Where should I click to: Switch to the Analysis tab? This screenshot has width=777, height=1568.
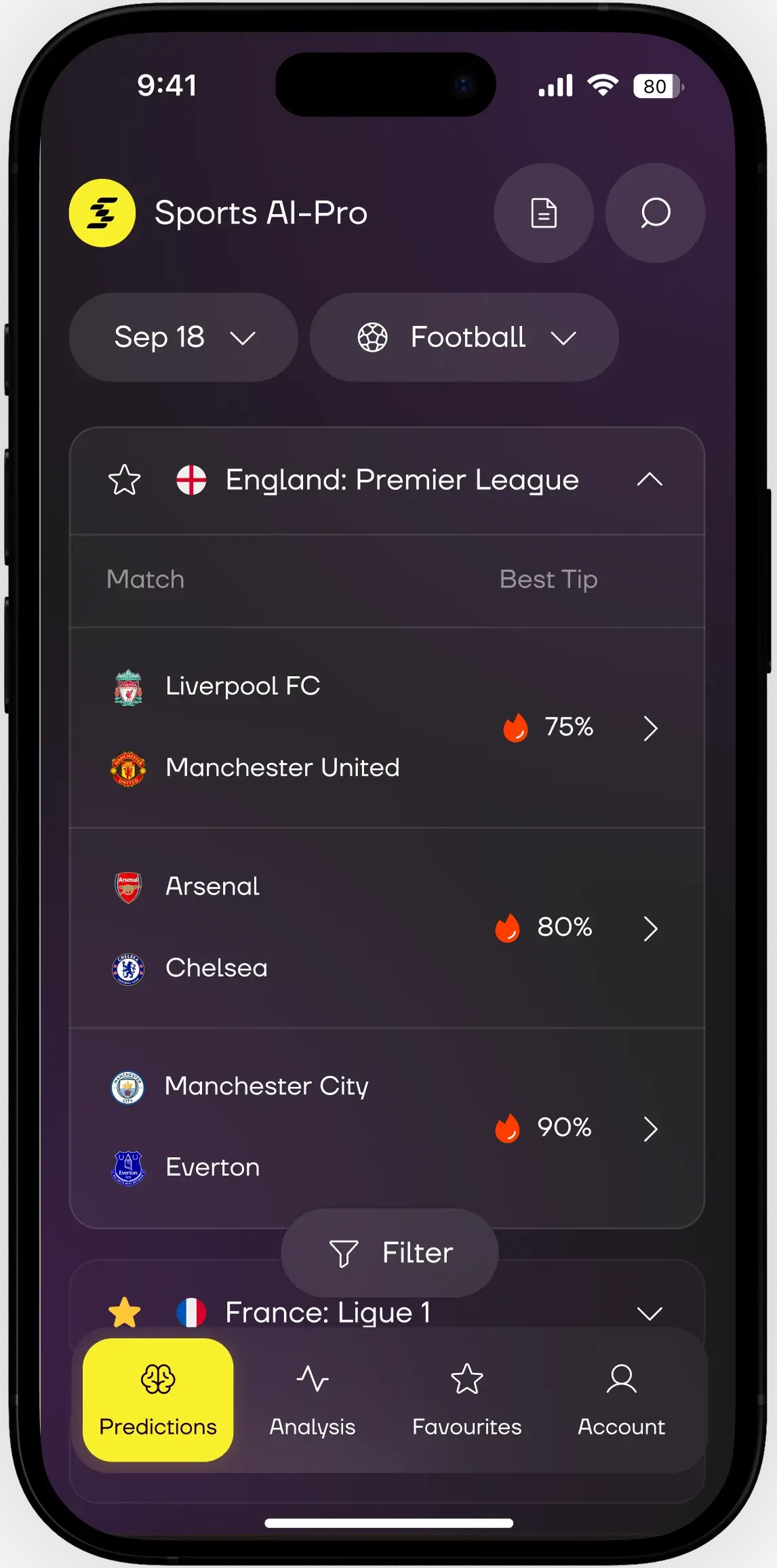click(313, 1400)
